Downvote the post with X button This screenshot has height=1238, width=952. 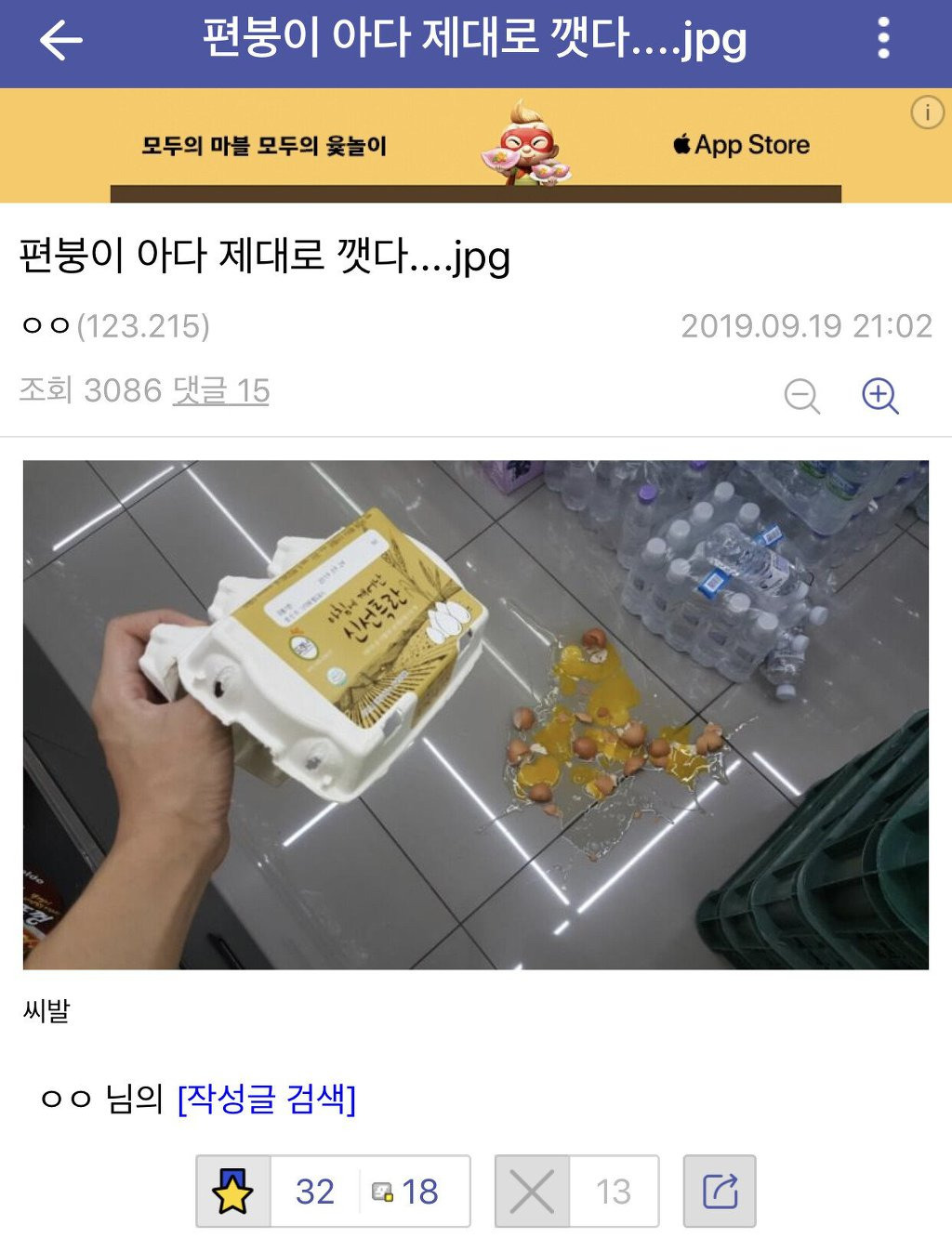pyautogui.click(x=532, y=1192)
